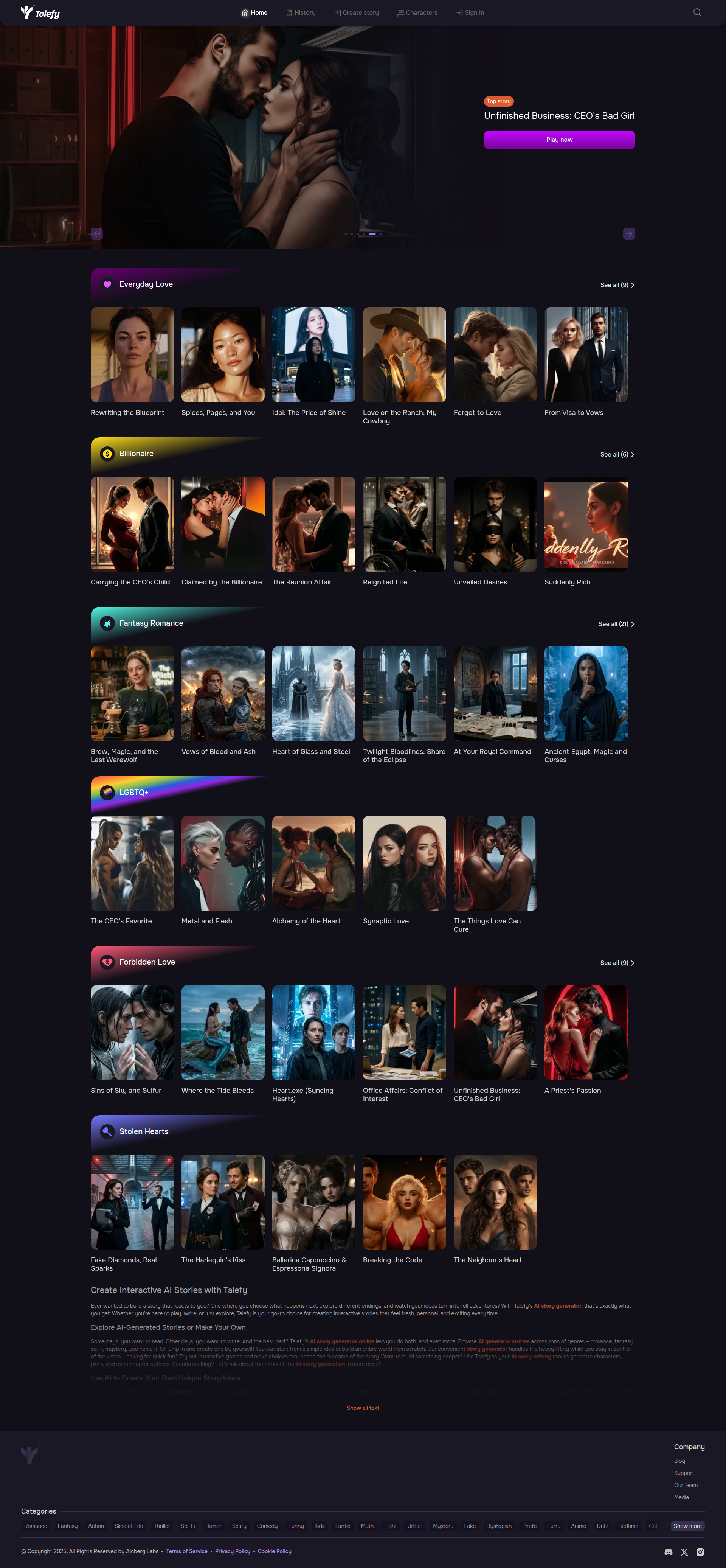Open the Characters section

(417, 13)
